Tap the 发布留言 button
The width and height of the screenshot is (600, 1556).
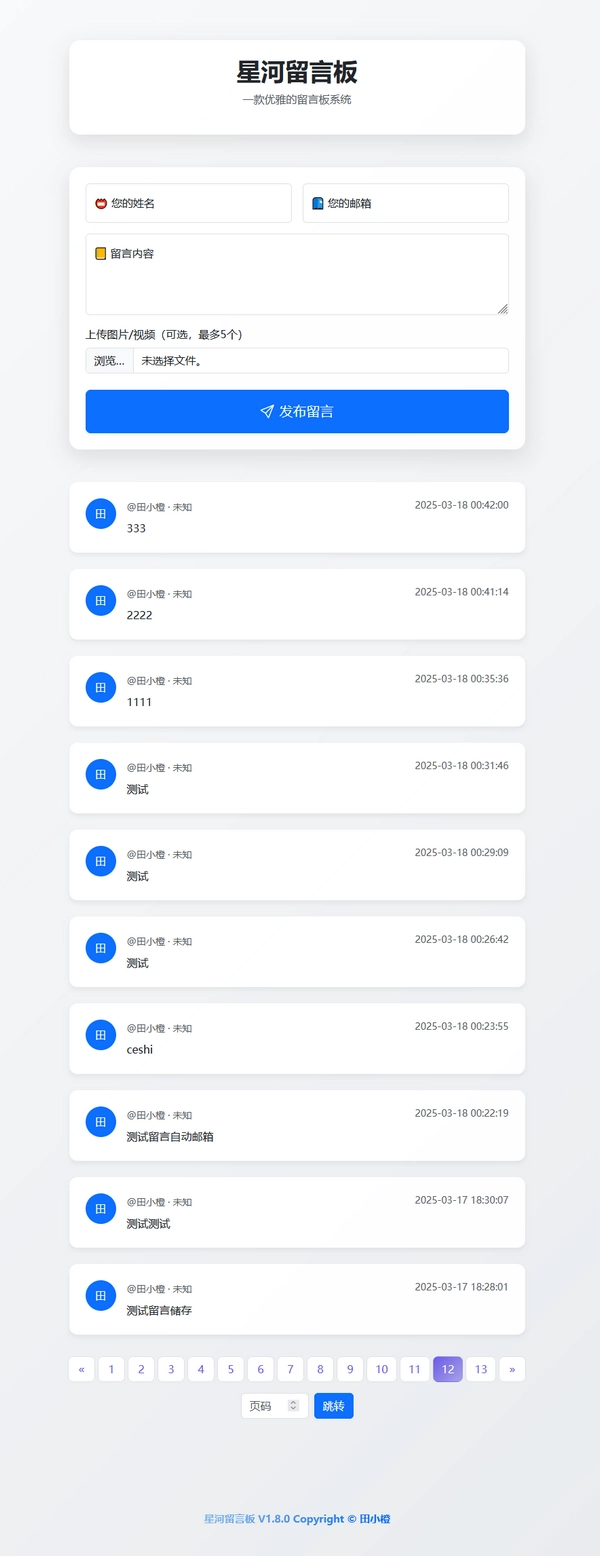(x=297, y=411)
